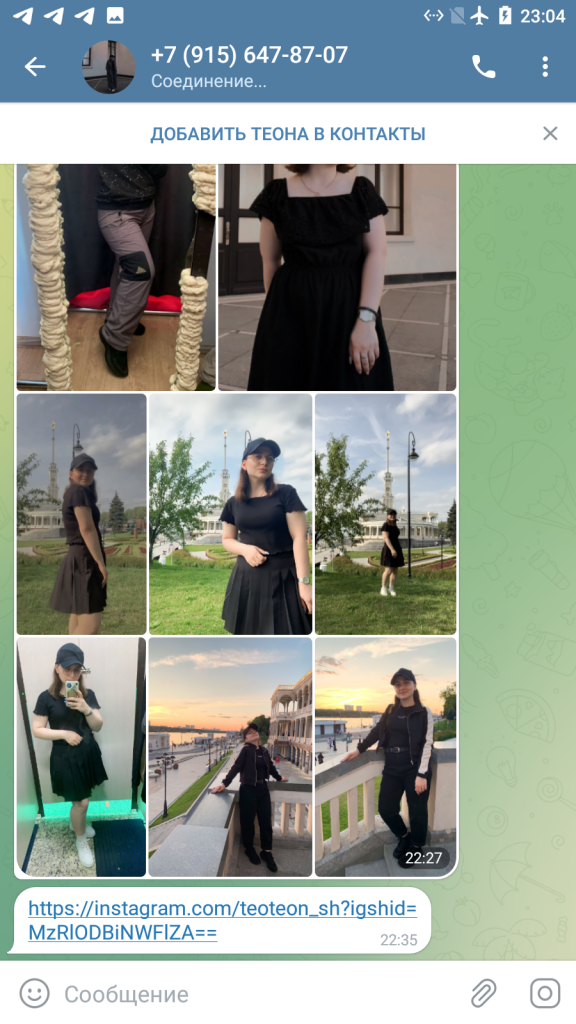Image resolution: width=576 pixels, height=1024 pixels.
Task: Open the photo stamped 22:27
Action: [385, 757]
